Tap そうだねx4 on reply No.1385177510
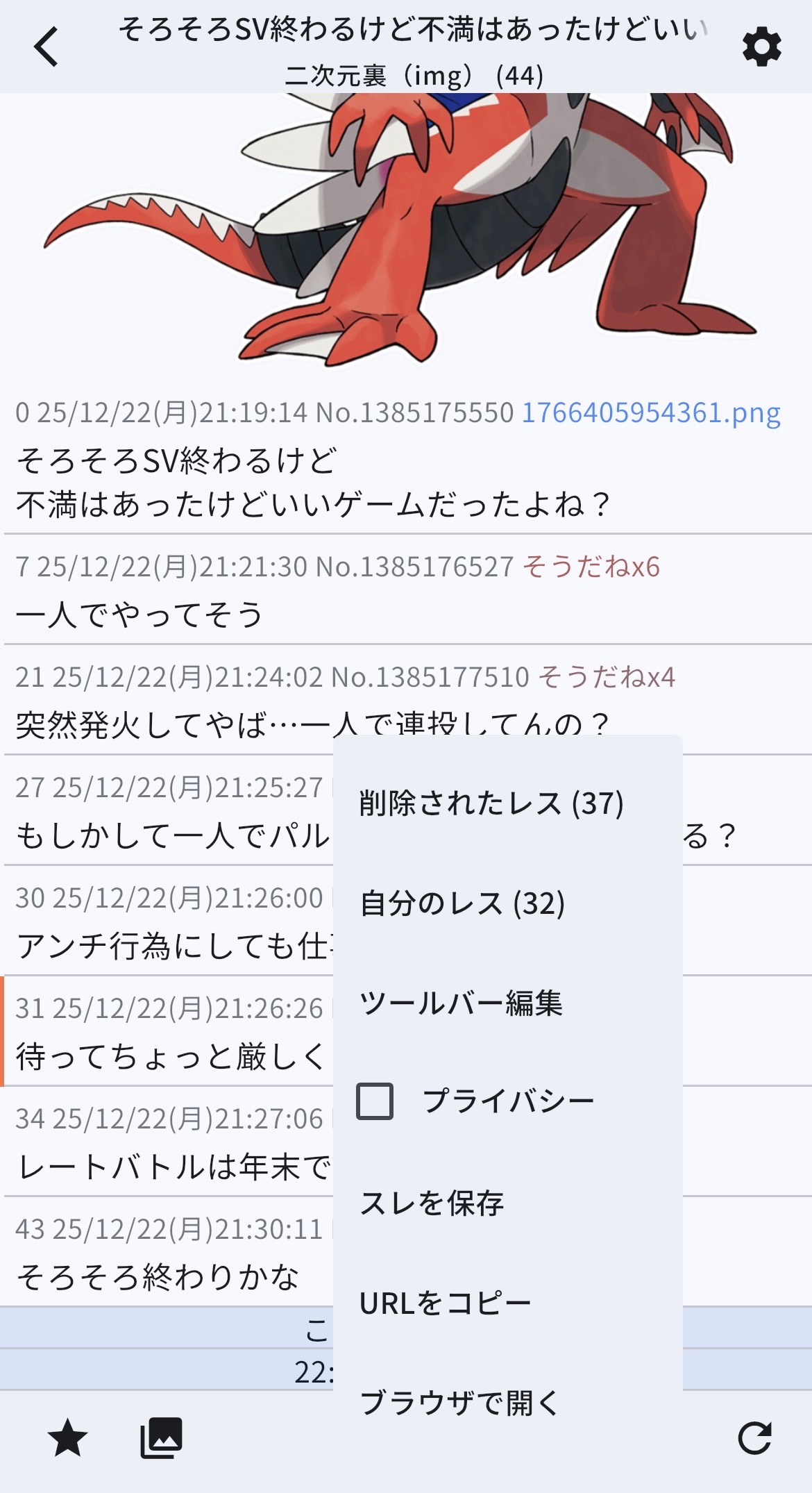The height and width of the screenshot is (1493, 812). [607, 677]
